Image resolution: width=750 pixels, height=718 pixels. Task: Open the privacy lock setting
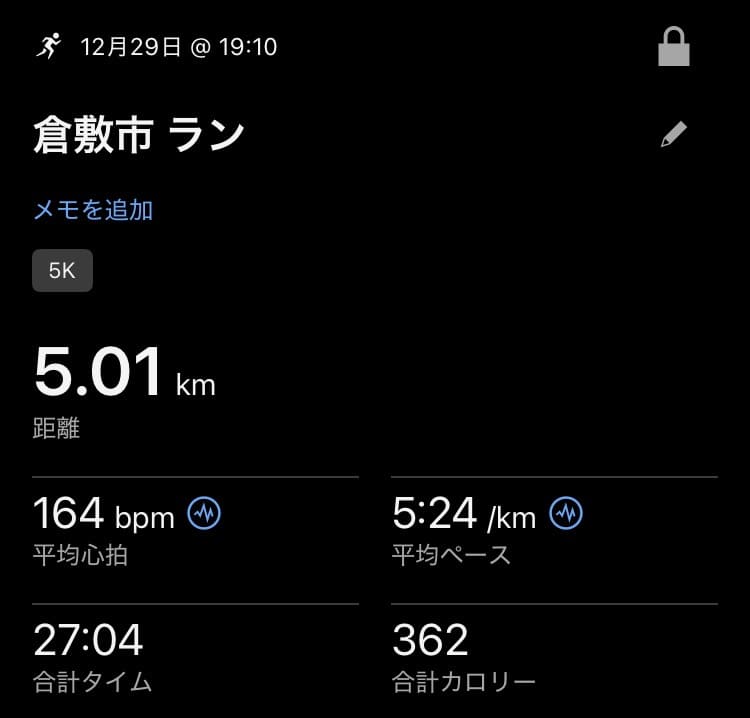coord(675,46)
